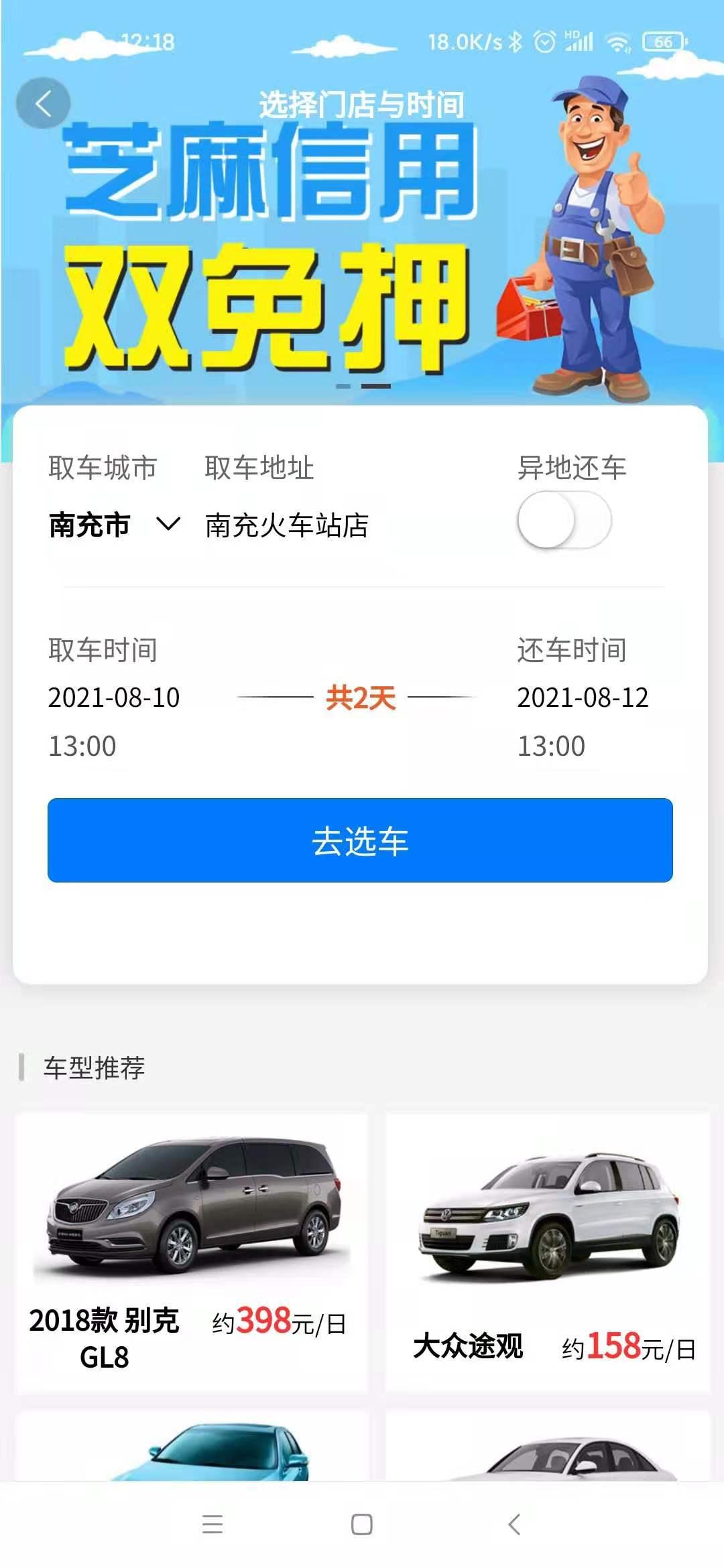Tap the Bluetooth icon in status bar

(x=514, y=42)
